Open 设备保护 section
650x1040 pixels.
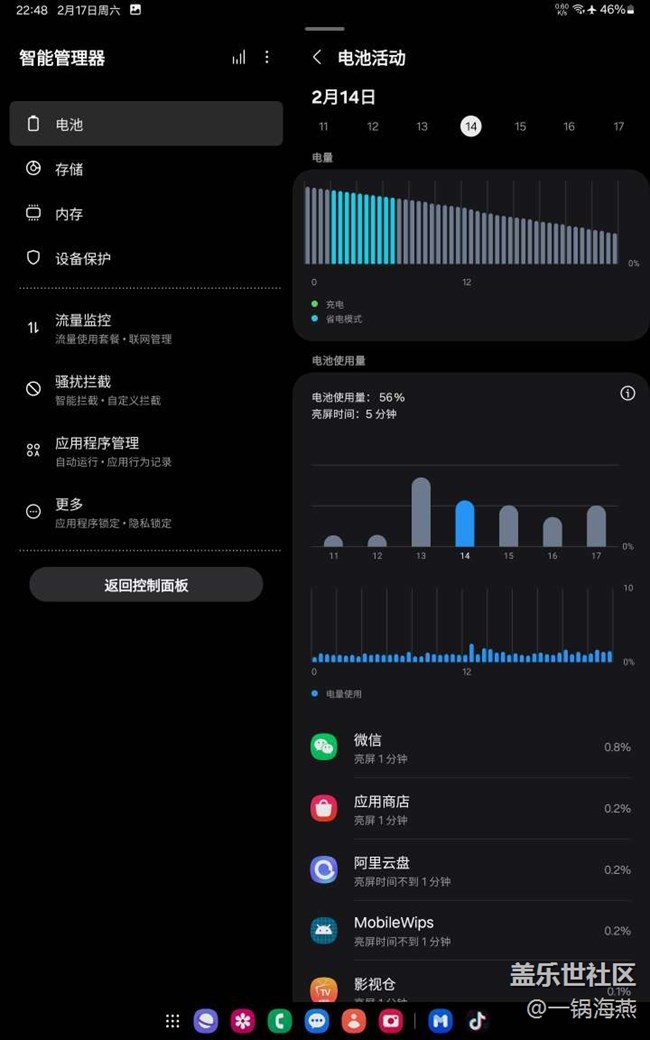point(146,258)
